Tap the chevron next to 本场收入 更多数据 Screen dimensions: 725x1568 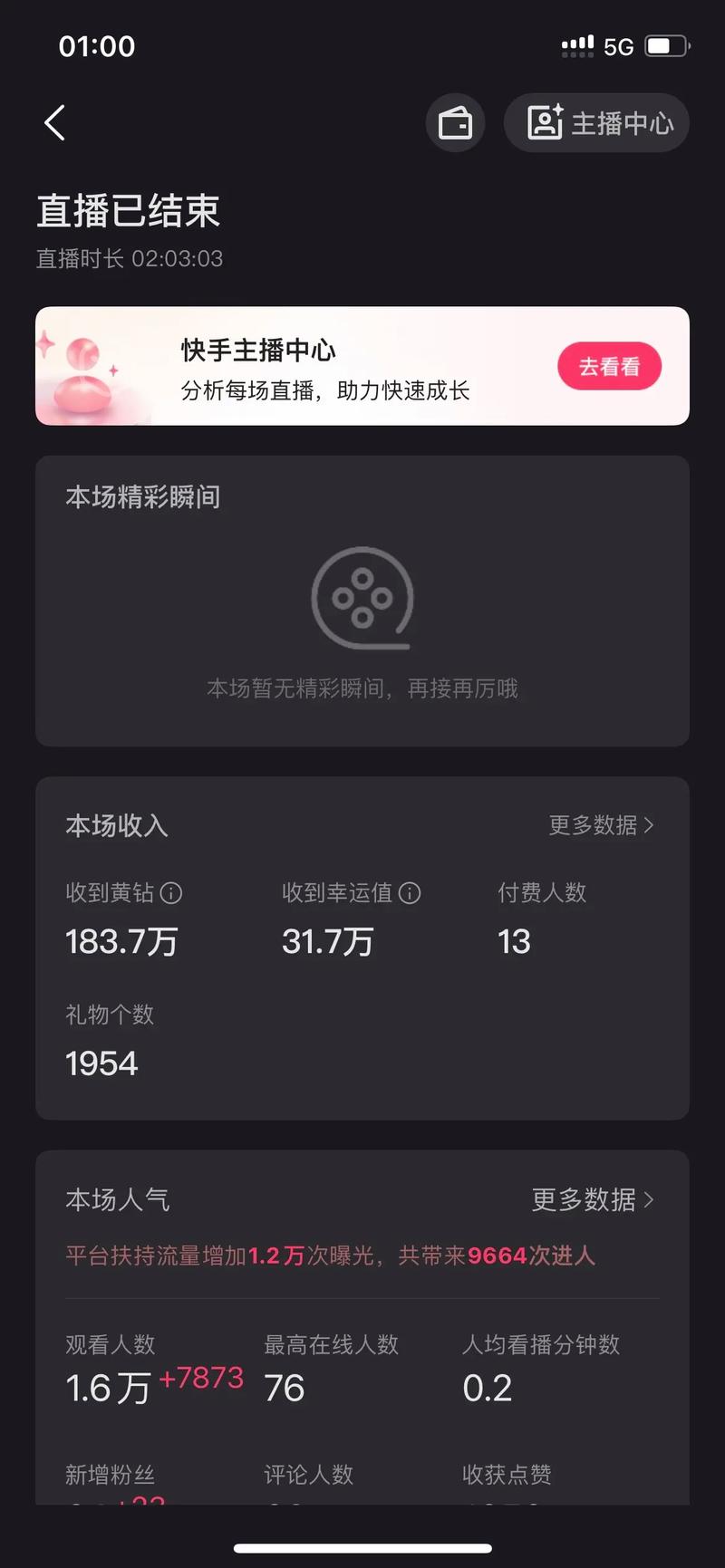pyautogui.click(x=650, y=825)
